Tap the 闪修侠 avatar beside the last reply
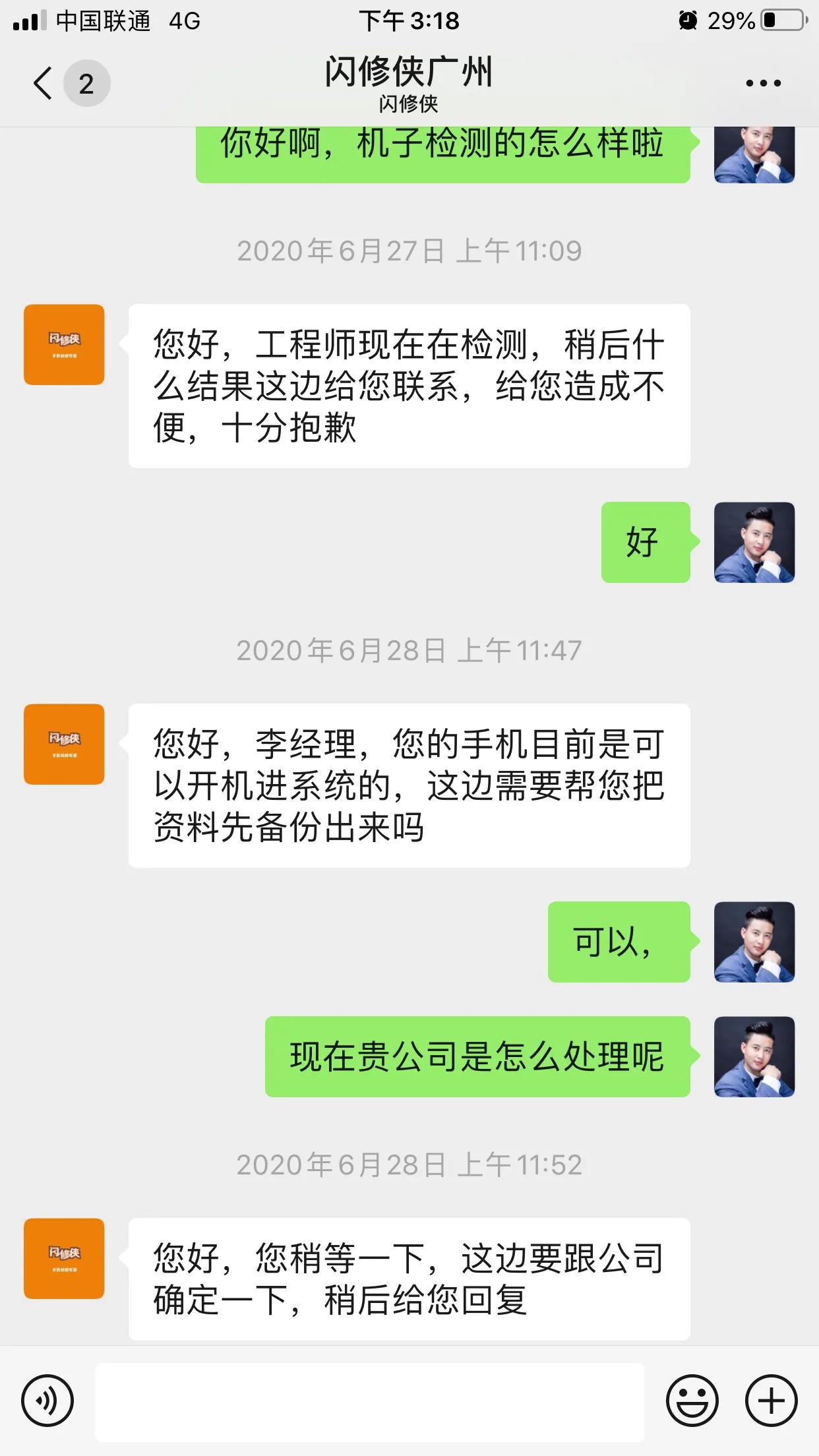Image resolution: width=819 pixels, height=1456 pixels. (63, 1259)
